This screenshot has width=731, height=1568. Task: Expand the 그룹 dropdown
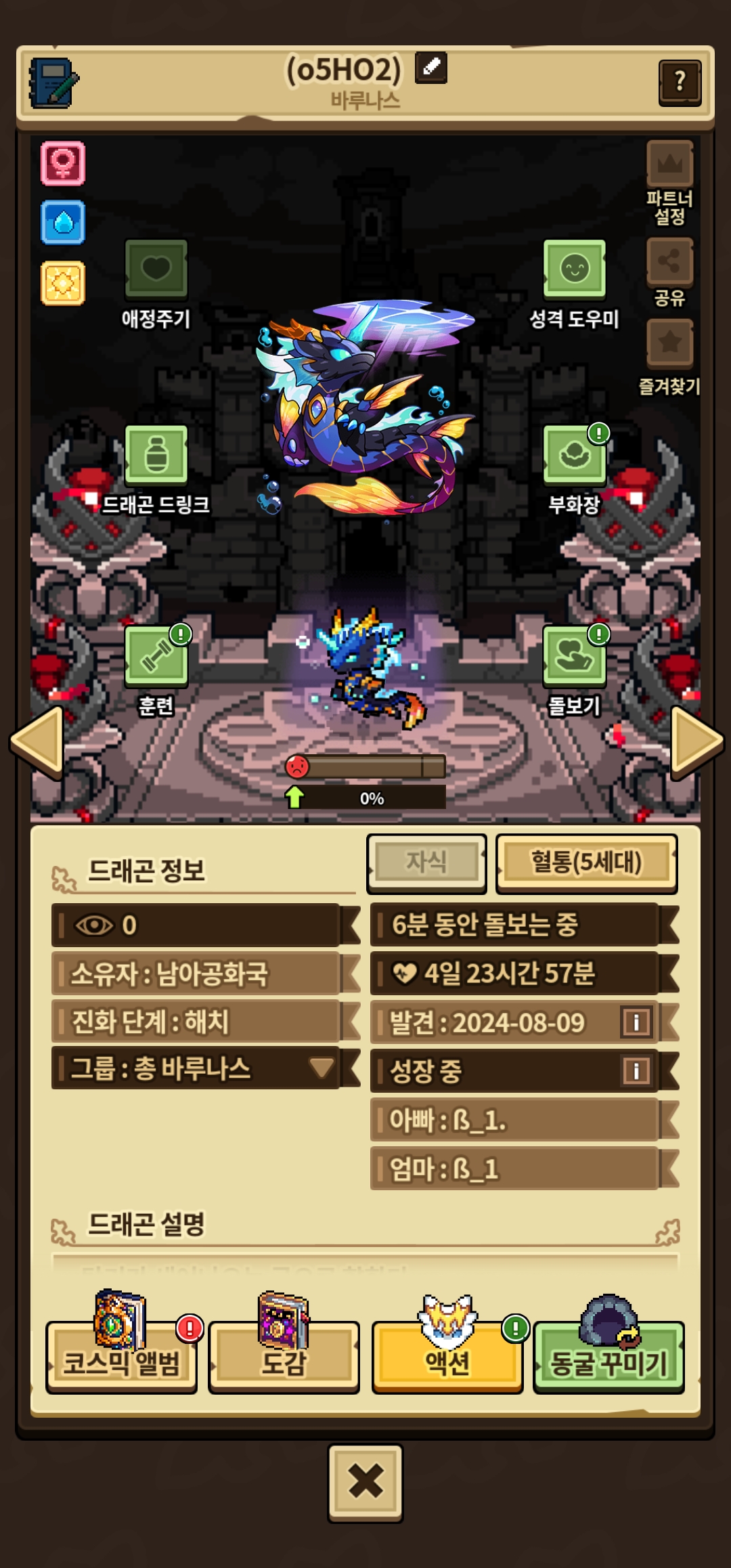322,1068
